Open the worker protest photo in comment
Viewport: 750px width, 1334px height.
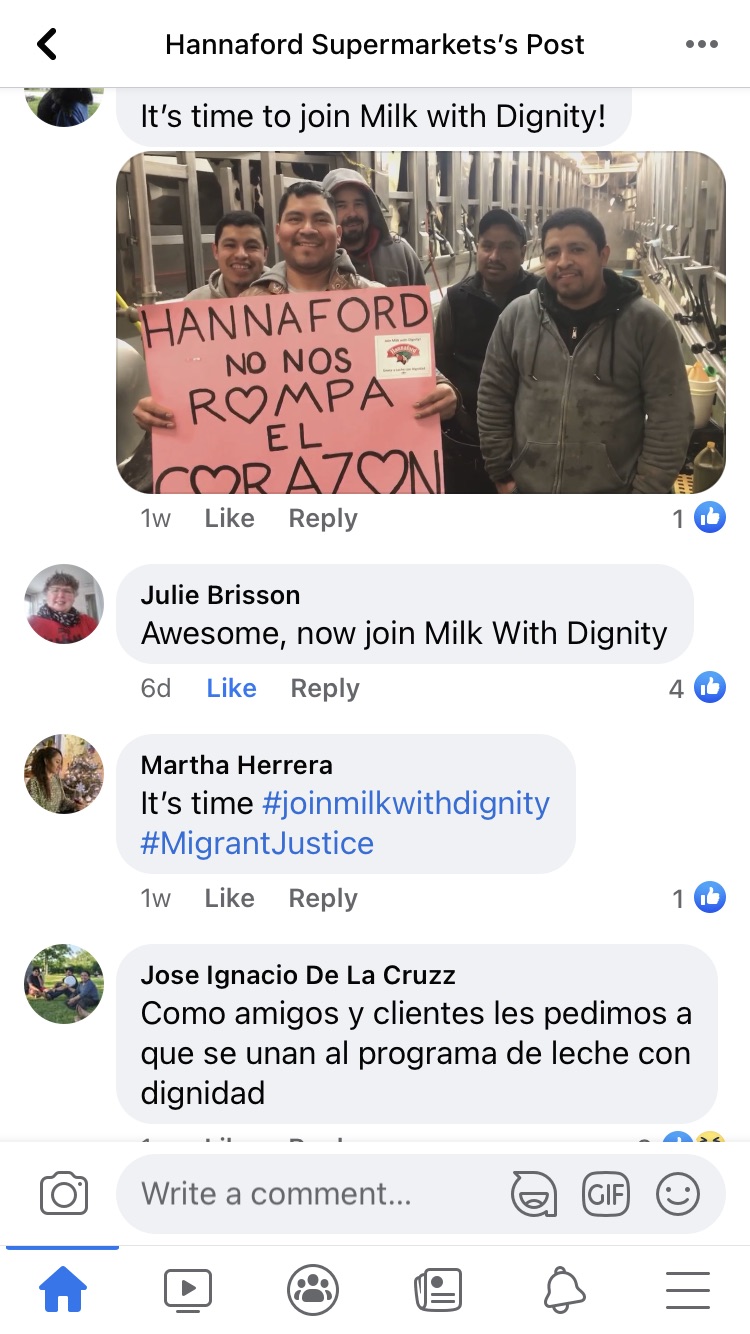[x=421, y=322]
